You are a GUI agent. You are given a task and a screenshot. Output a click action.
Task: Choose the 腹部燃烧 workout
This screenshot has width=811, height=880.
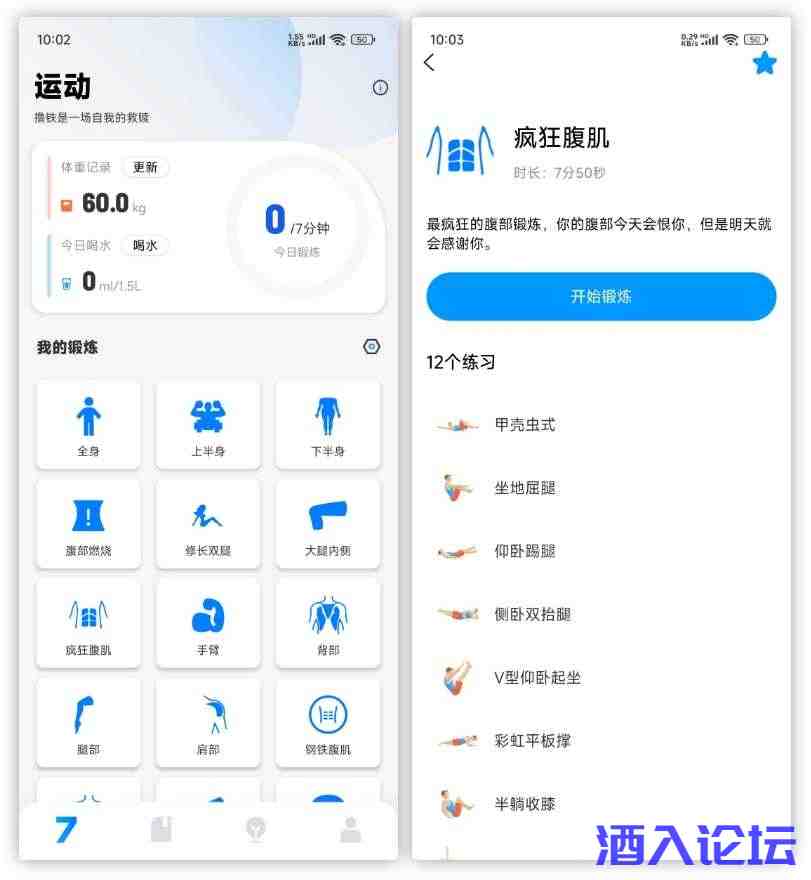tap(88, 524)
